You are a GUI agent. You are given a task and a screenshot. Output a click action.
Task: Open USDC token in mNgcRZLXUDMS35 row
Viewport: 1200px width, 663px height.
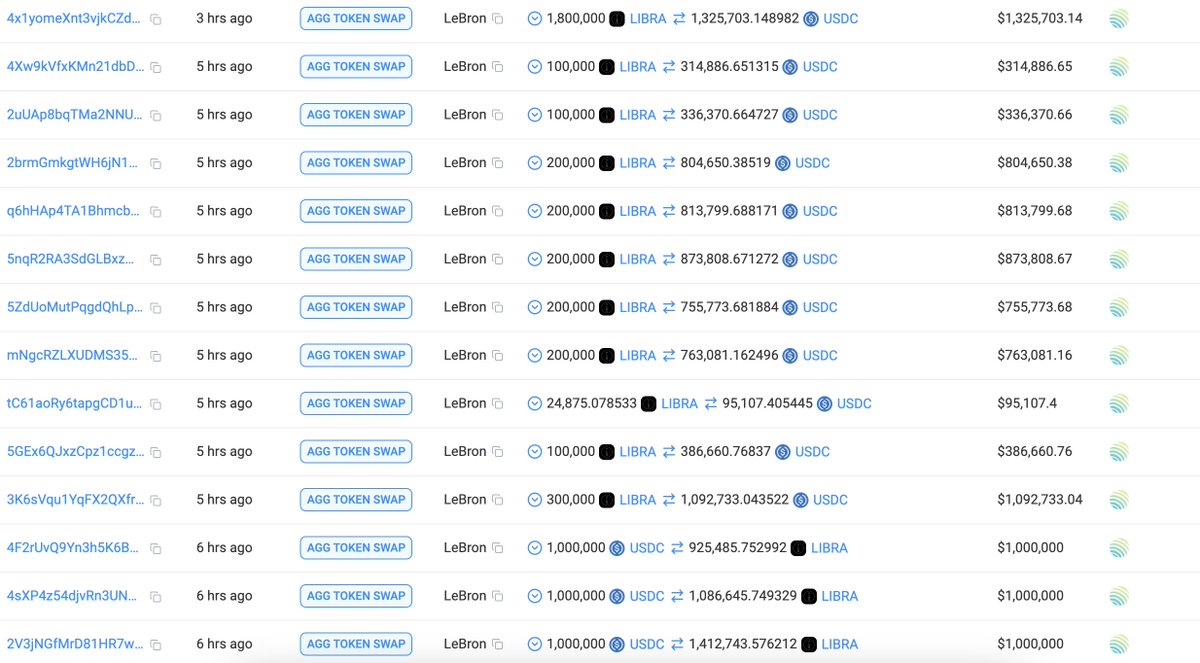(x=820, y=355)
